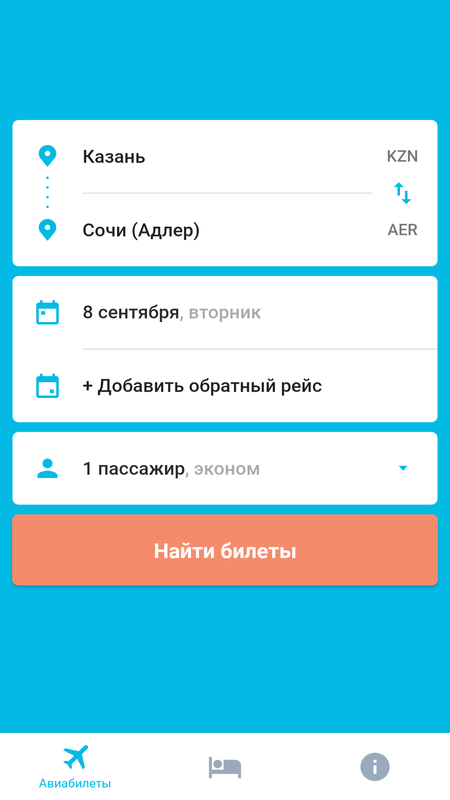The height and width of the screenshot is (800, 450).
Task: Switch to the hotels bed tab
Action: pyautogui.click(x=224, y=767)
